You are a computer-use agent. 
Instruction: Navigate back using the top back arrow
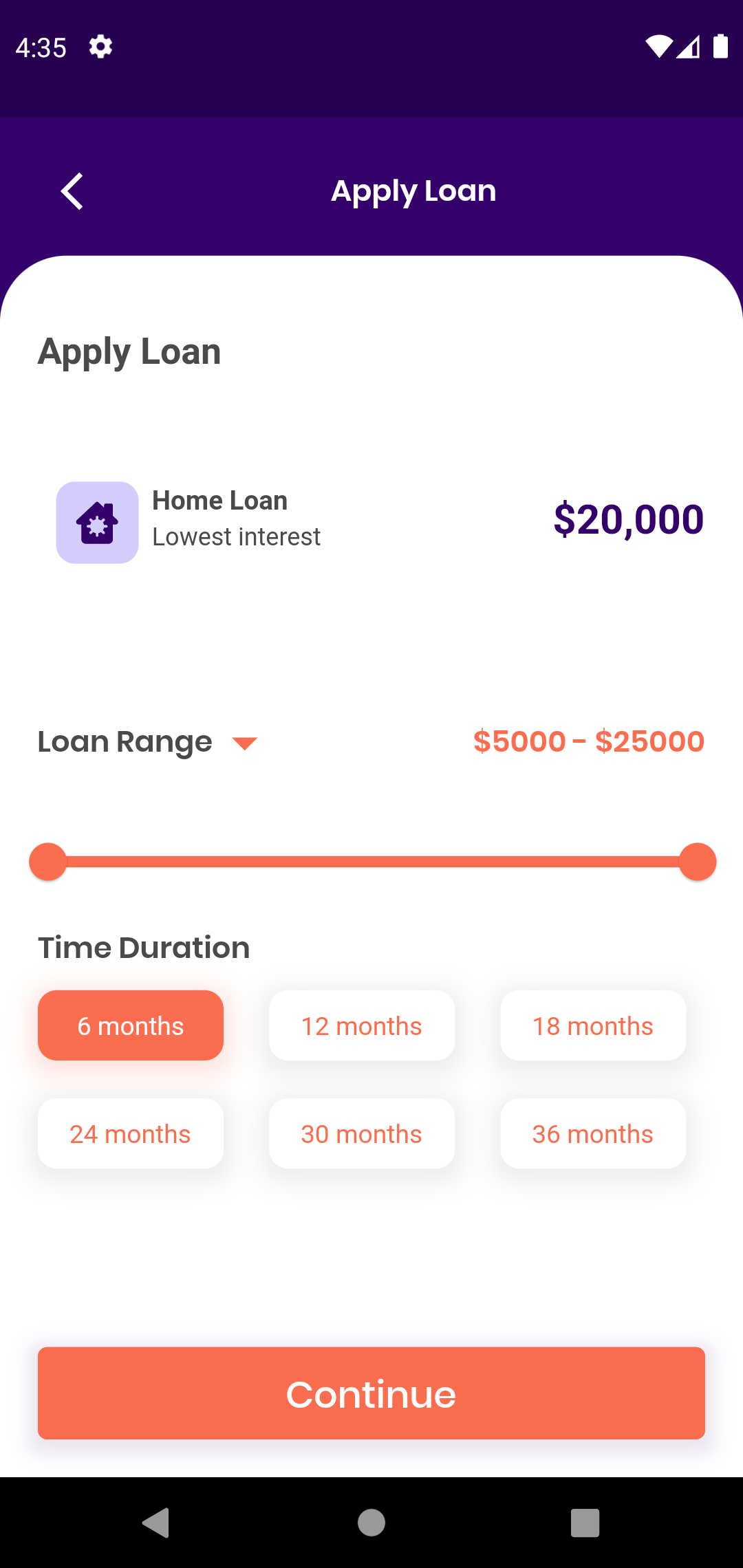[72, 190]
